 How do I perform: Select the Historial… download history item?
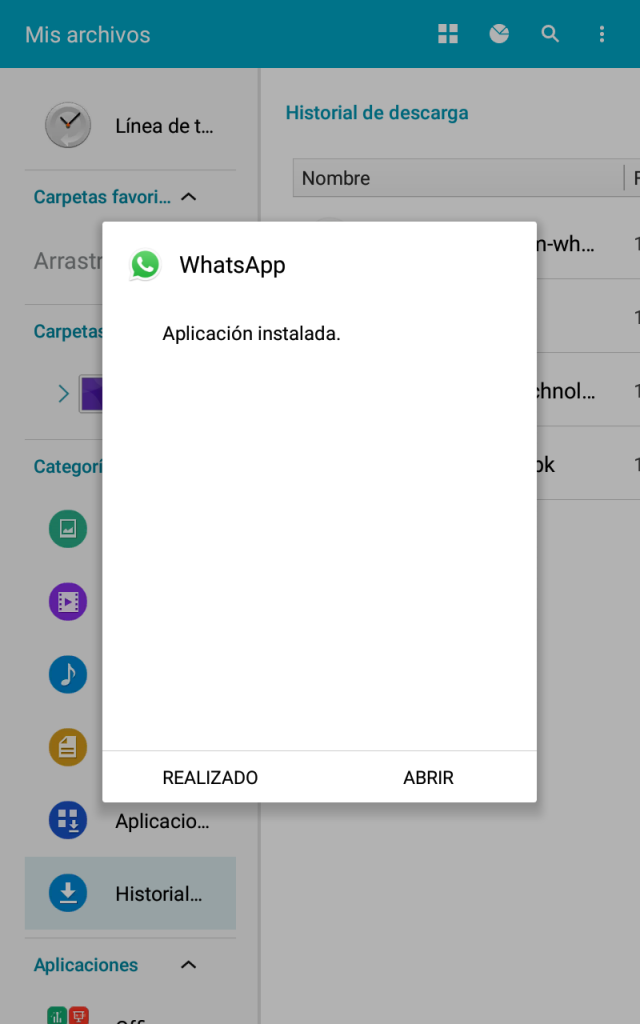(130, 893)
